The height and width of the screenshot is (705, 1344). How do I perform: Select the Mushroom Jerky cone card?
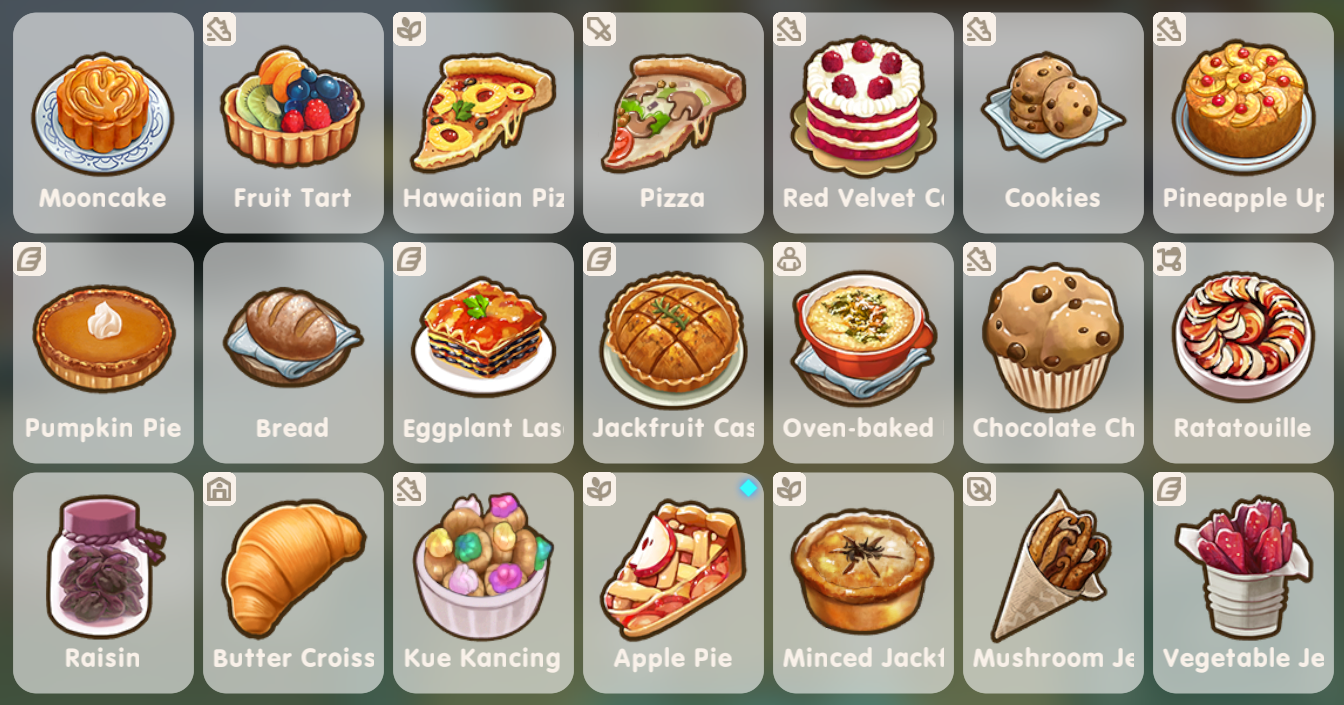[x=1053, y=582]
